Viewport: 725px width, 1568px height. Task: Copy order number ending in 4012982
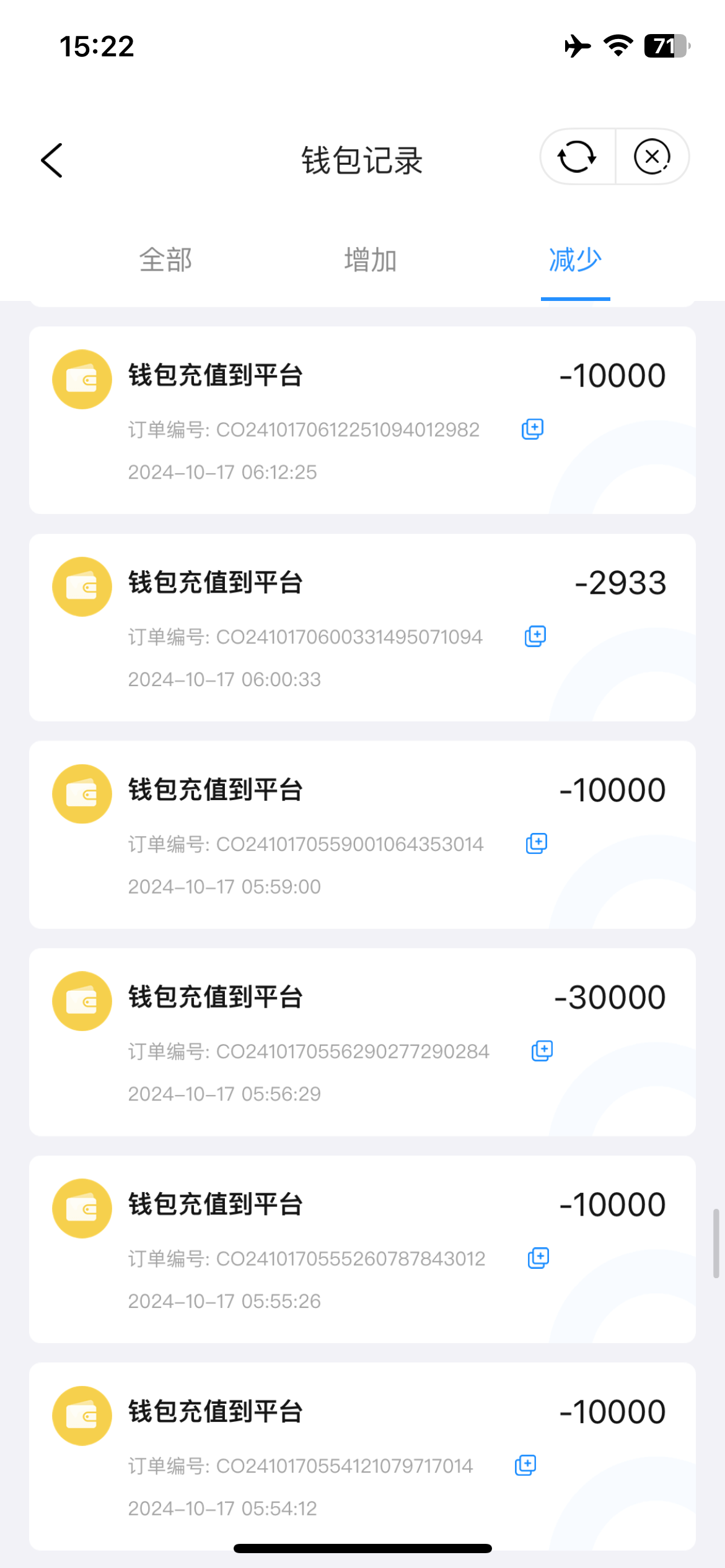tap(532, 429)
